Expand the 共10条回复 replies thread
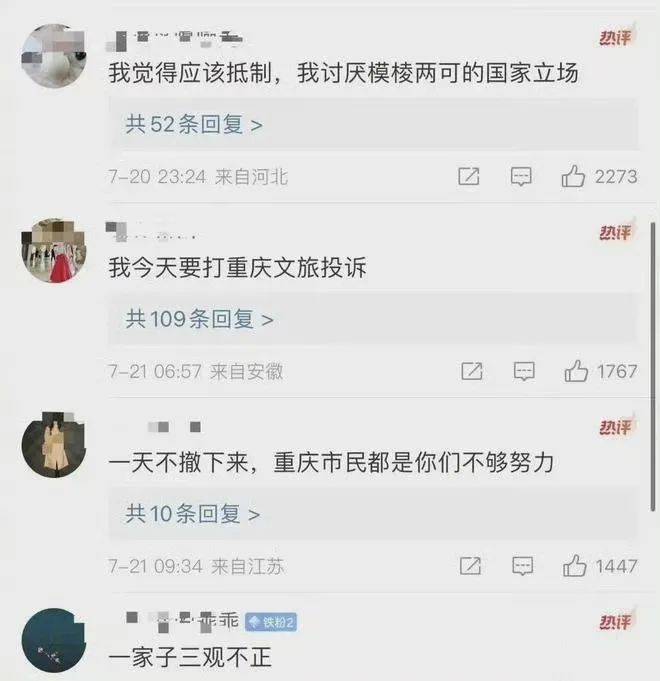This screenshot has height=681, width=660. click(192, 515)
